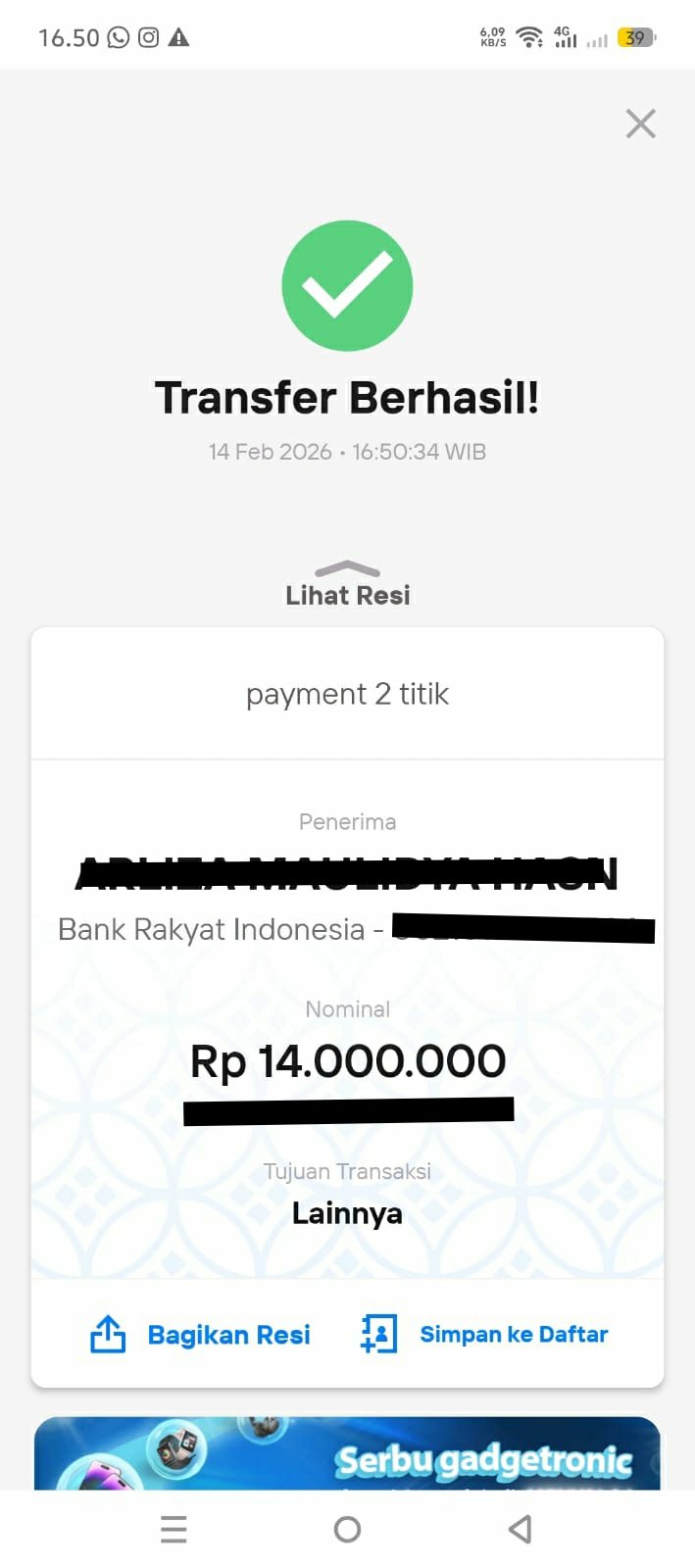Save recipient with Simpan ke Daftar

485,1334
